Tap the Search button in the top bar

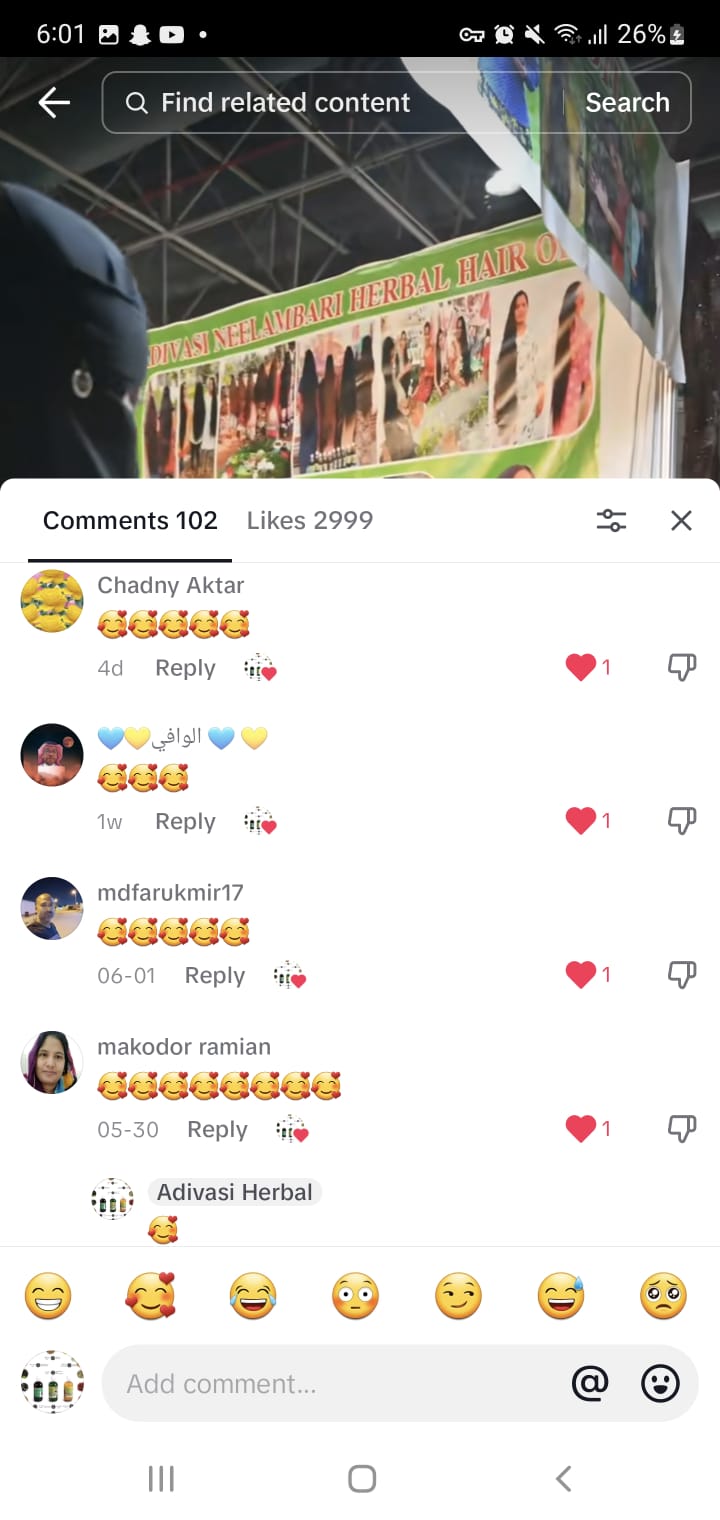pyautogui.click(x=627, y=102)
